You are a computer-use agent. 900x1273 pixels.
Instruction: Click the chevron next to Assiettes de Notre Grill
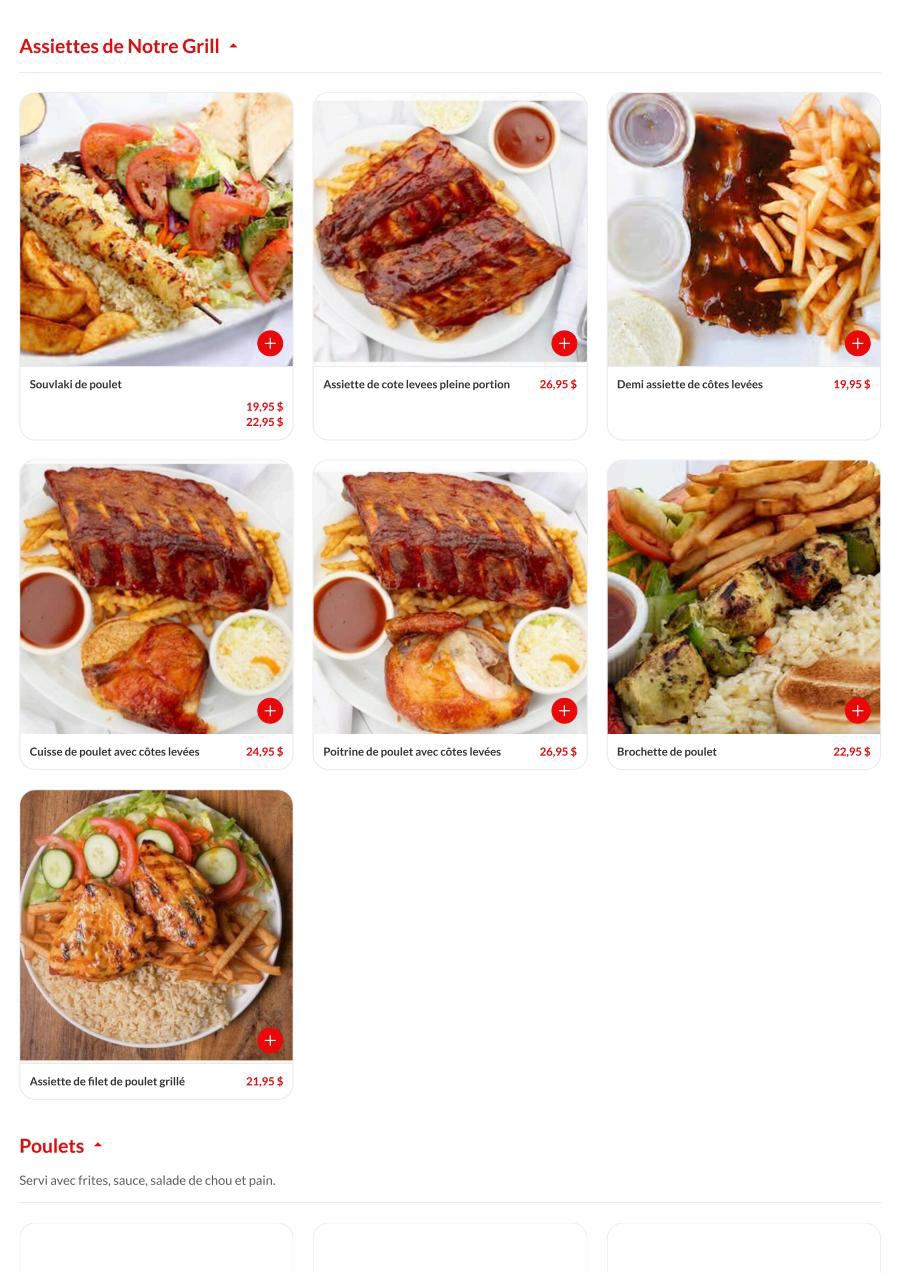pos(232,45)
